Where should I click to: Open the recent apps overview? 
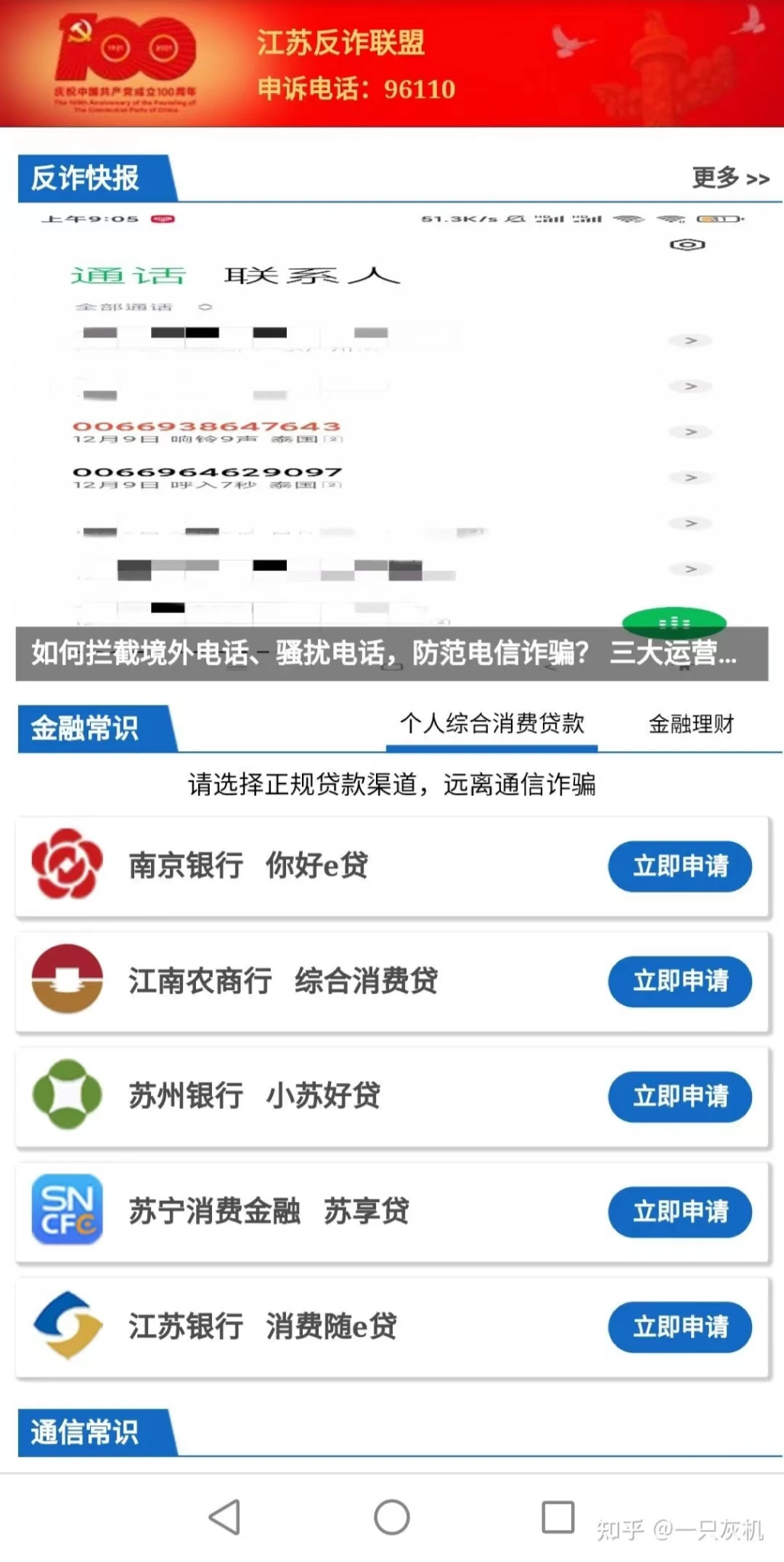pos(557,1517)
